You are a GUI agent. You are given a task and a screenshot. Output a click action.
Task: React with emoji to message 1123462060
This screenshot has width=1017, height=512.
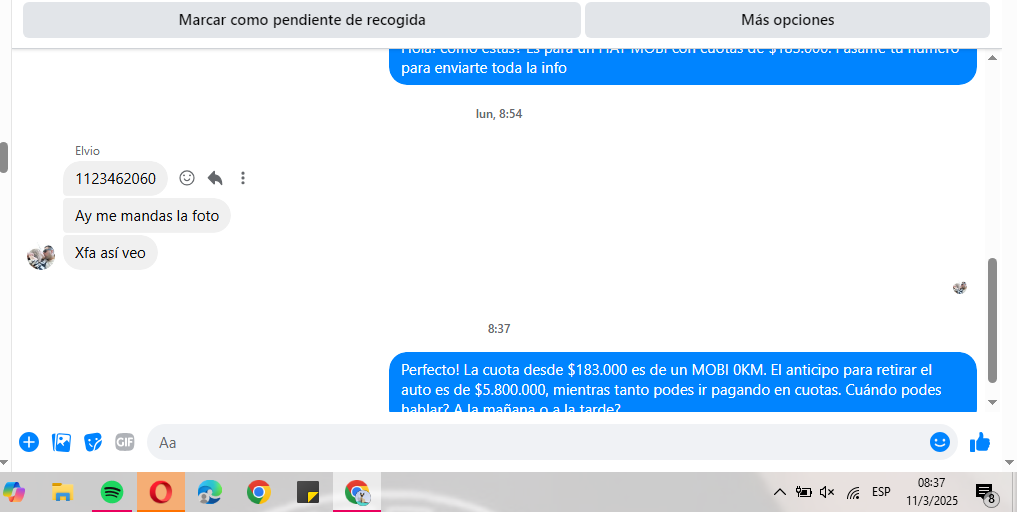[x=187, y=178]
